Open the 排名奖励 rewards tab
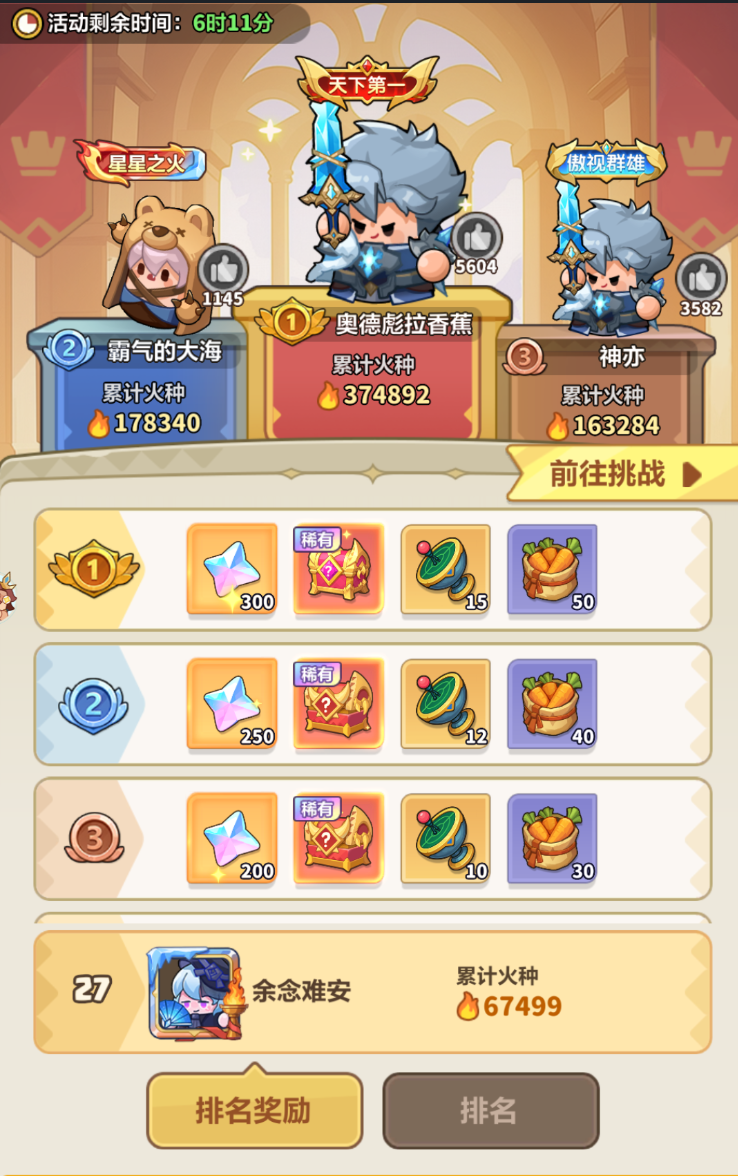Image resolution: width=738 pixels, height=1176 pixels. tap(253, 1109)
